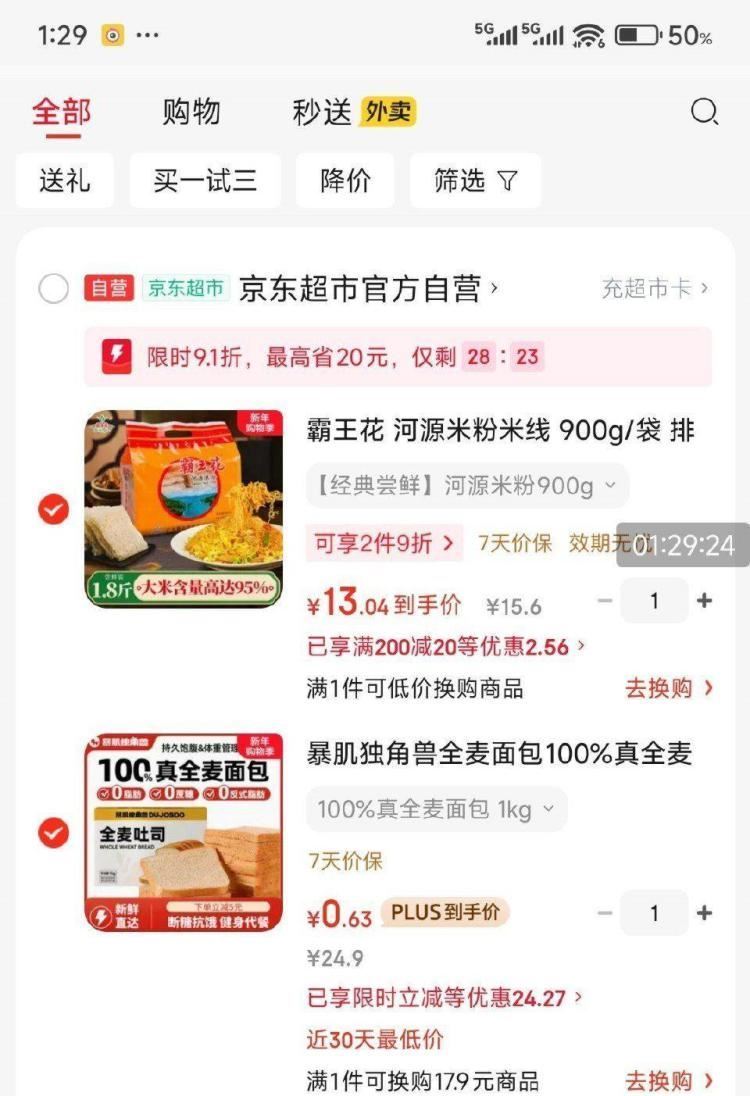750x1096 pixels.
Task: Check the 霸王花 rice noodle item checkbox
Action: tap(52, 508)
